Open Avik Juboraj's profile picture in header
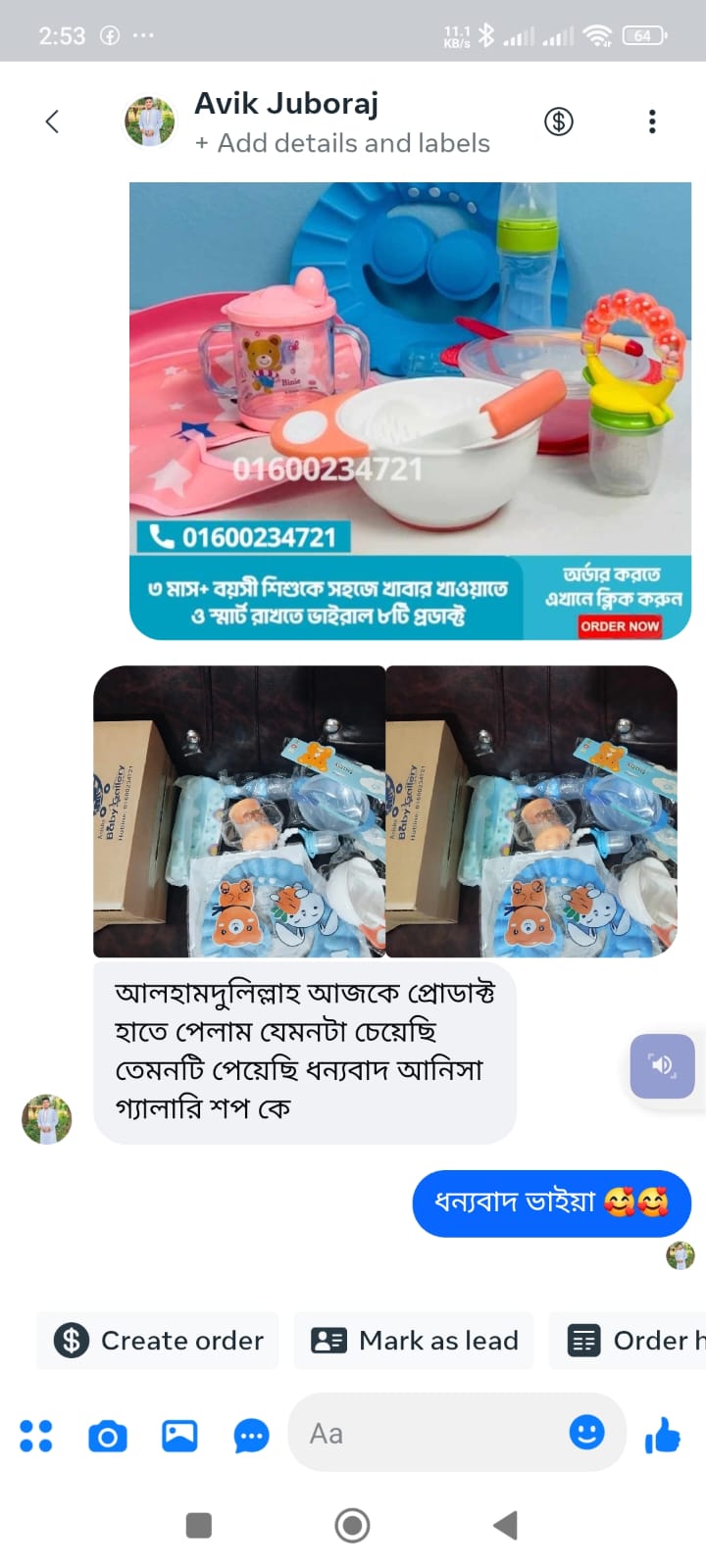The height and width of the screenshot is (1568, 706). [x=150, y=122]
